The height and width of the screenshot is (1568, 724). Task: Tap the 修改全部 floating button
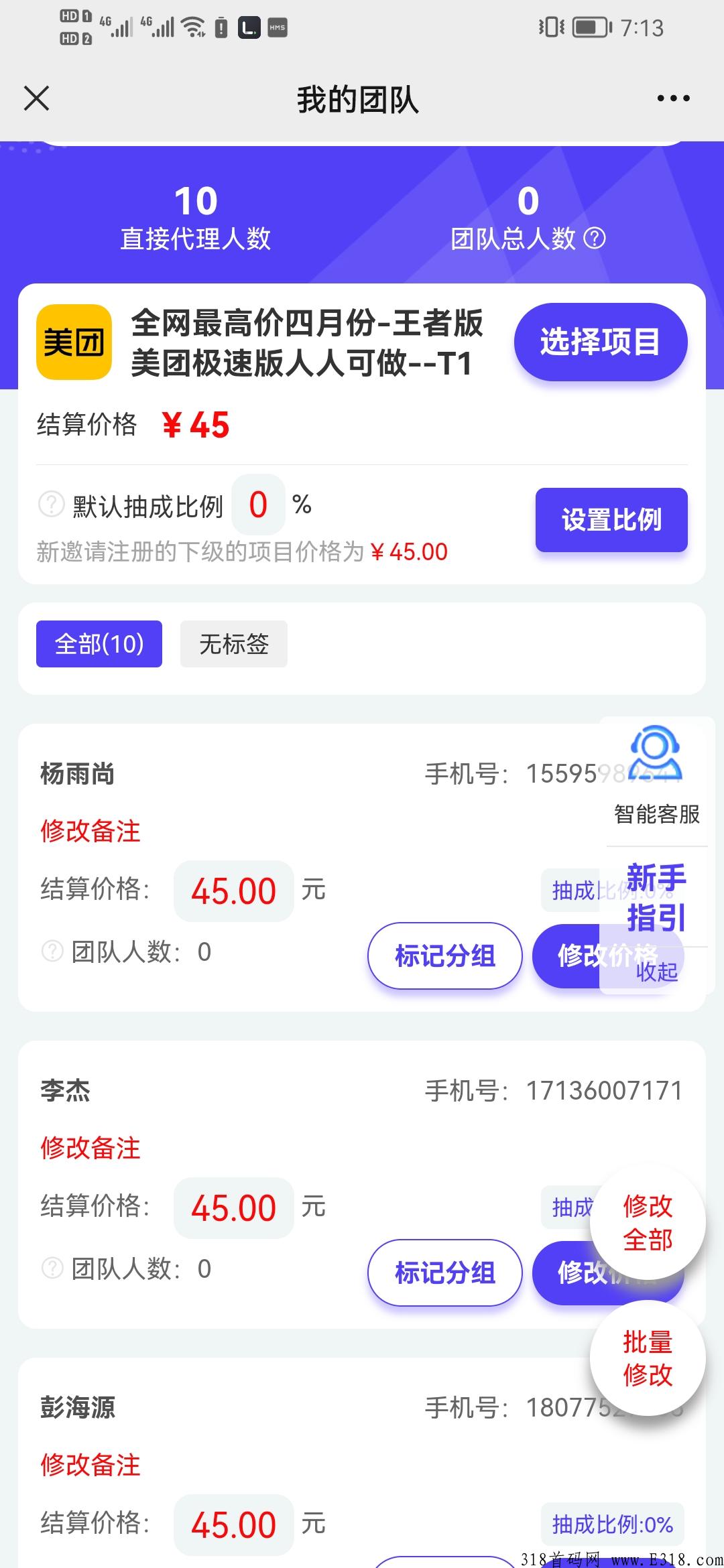pos(648,1223)
